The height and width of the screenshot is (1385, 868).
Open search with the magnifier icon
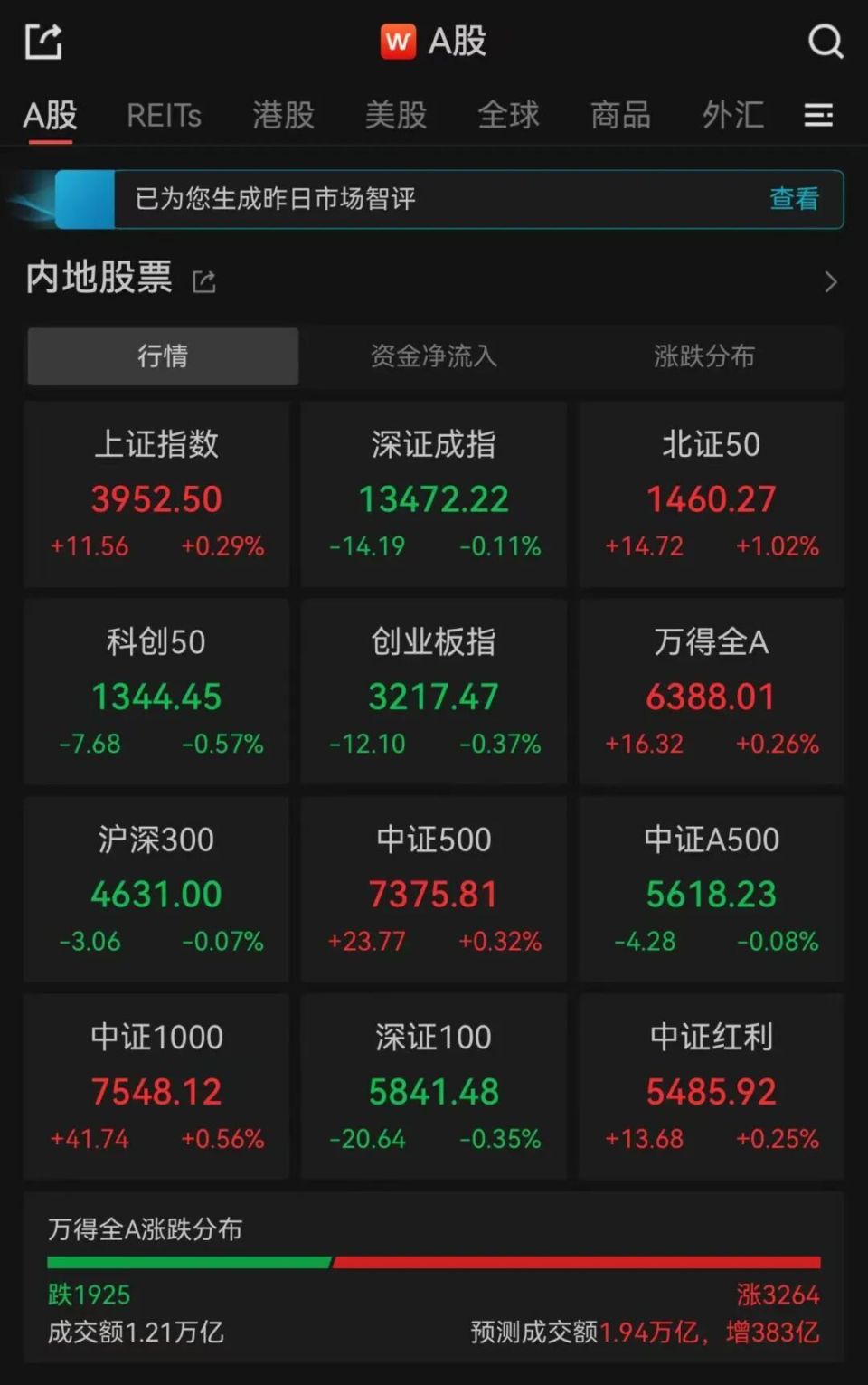(825, 41)
